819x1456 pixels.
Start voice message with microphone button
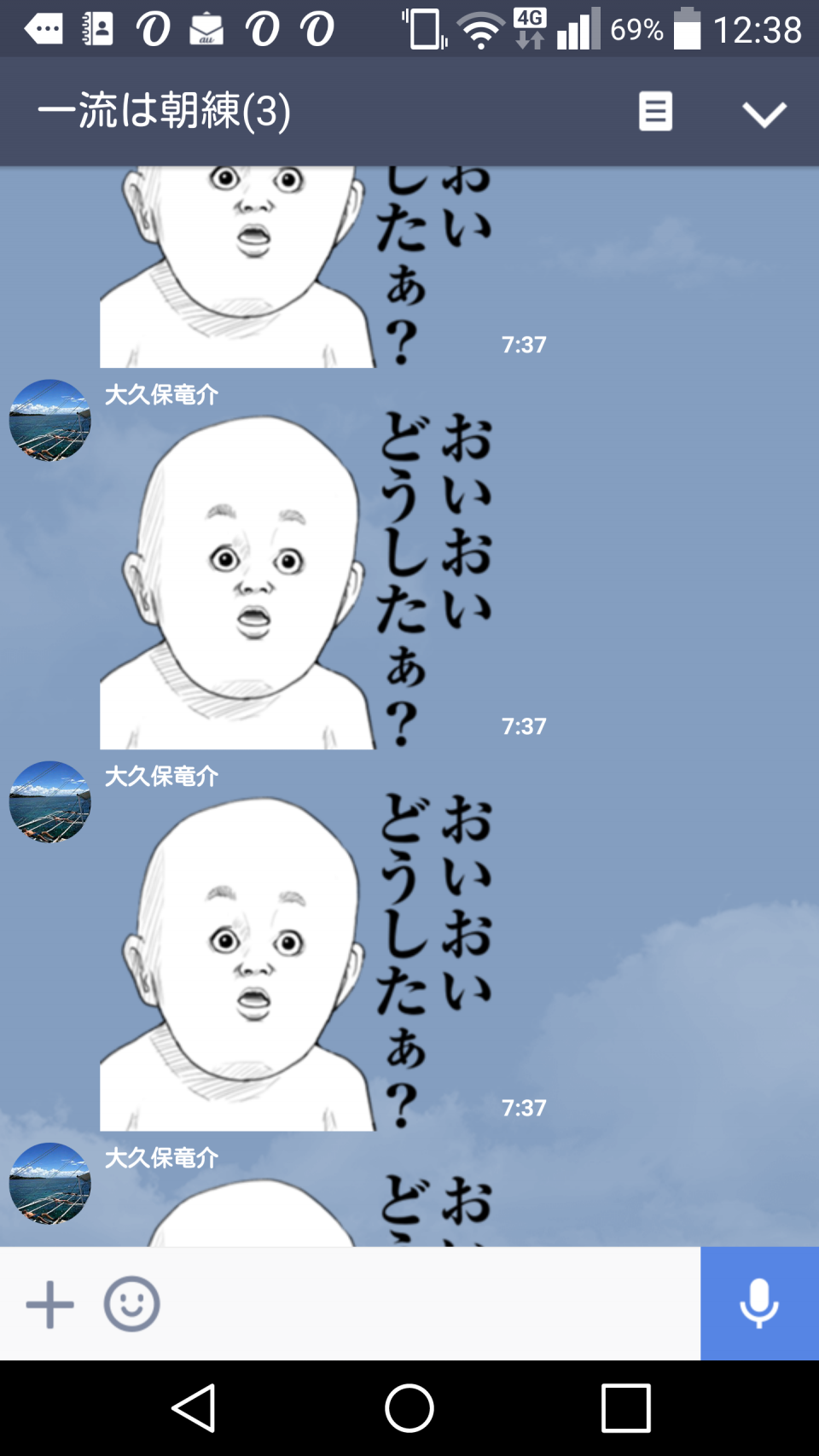click(x=759, y=1304)
